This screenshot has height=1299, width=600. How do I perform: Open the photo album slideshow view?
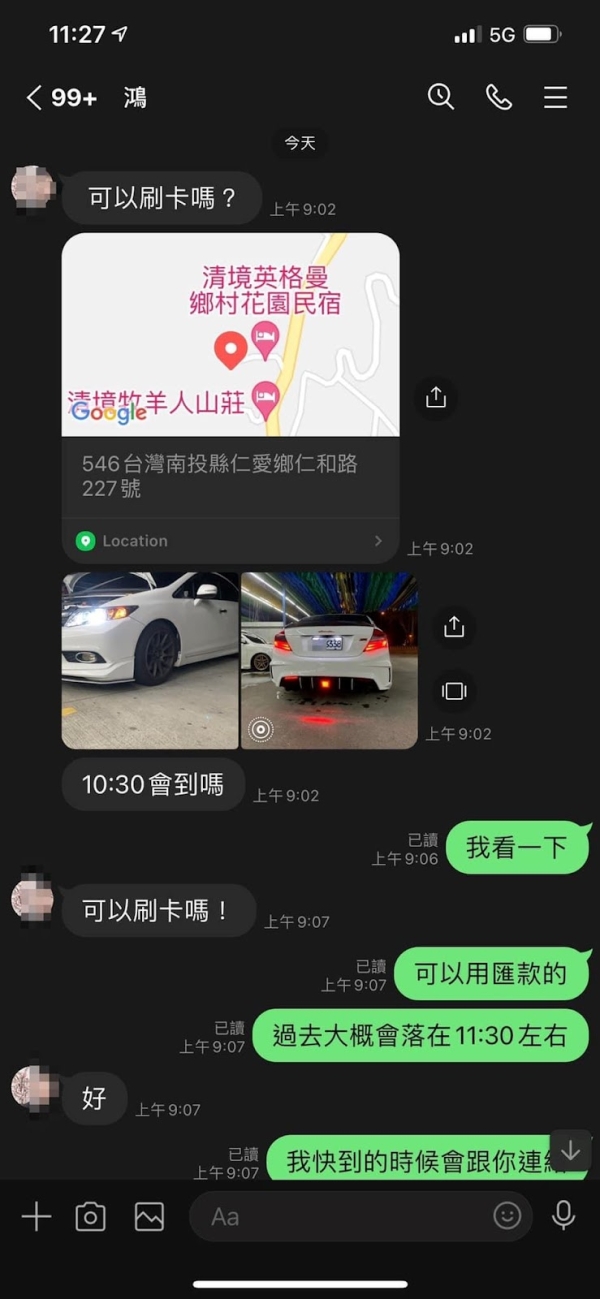pyautogui.click(x=454, y=690)
